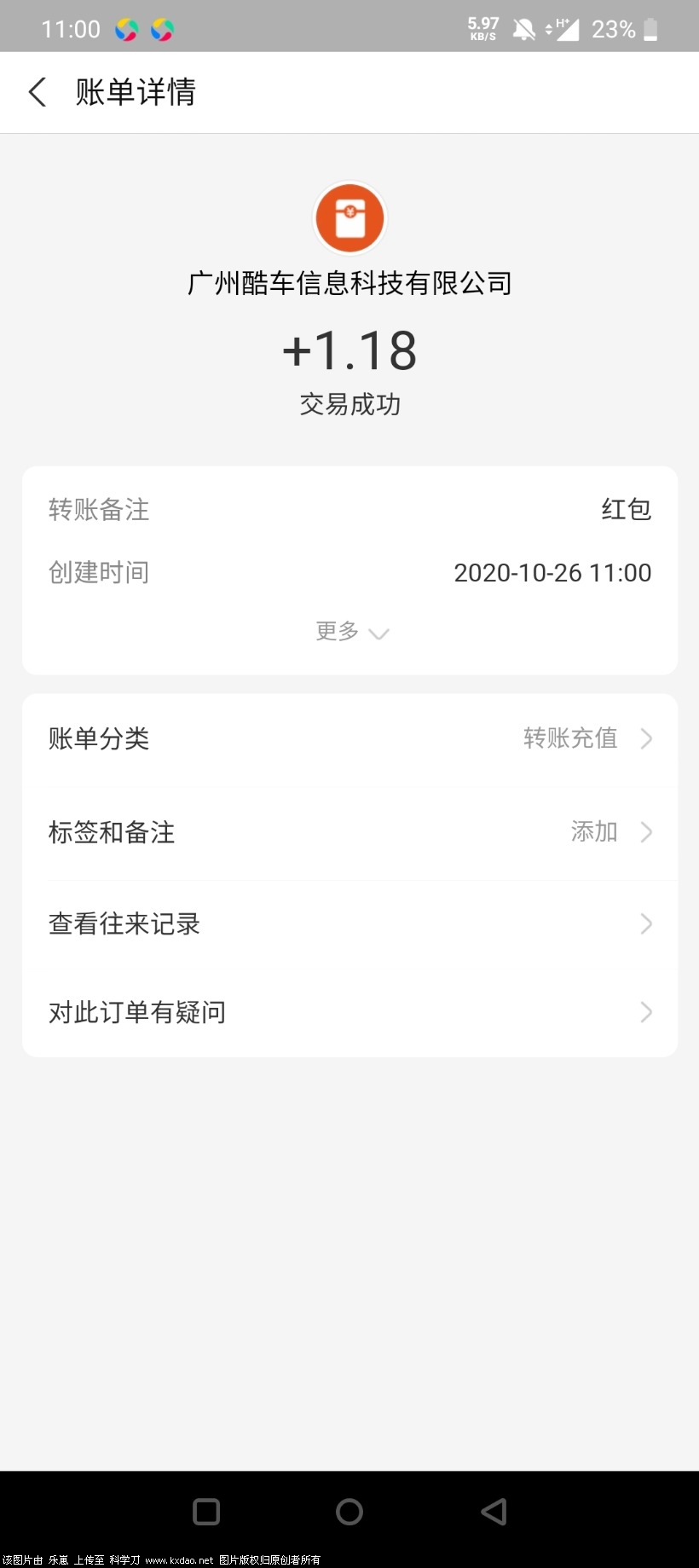Tap the 转账充值 category label

[569, 739]
